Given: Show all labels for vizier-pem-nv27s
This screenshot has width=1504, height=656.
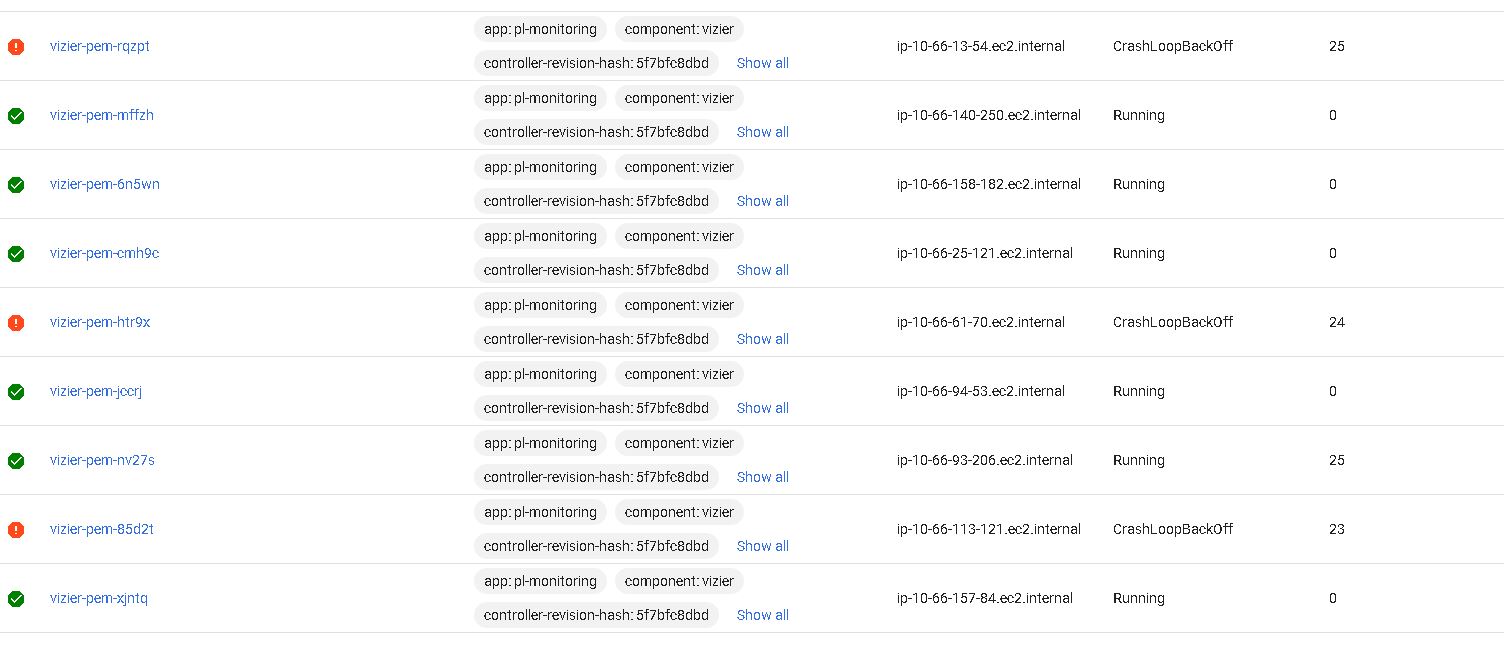Looking at the screenshot, I should tap(762, 477).
